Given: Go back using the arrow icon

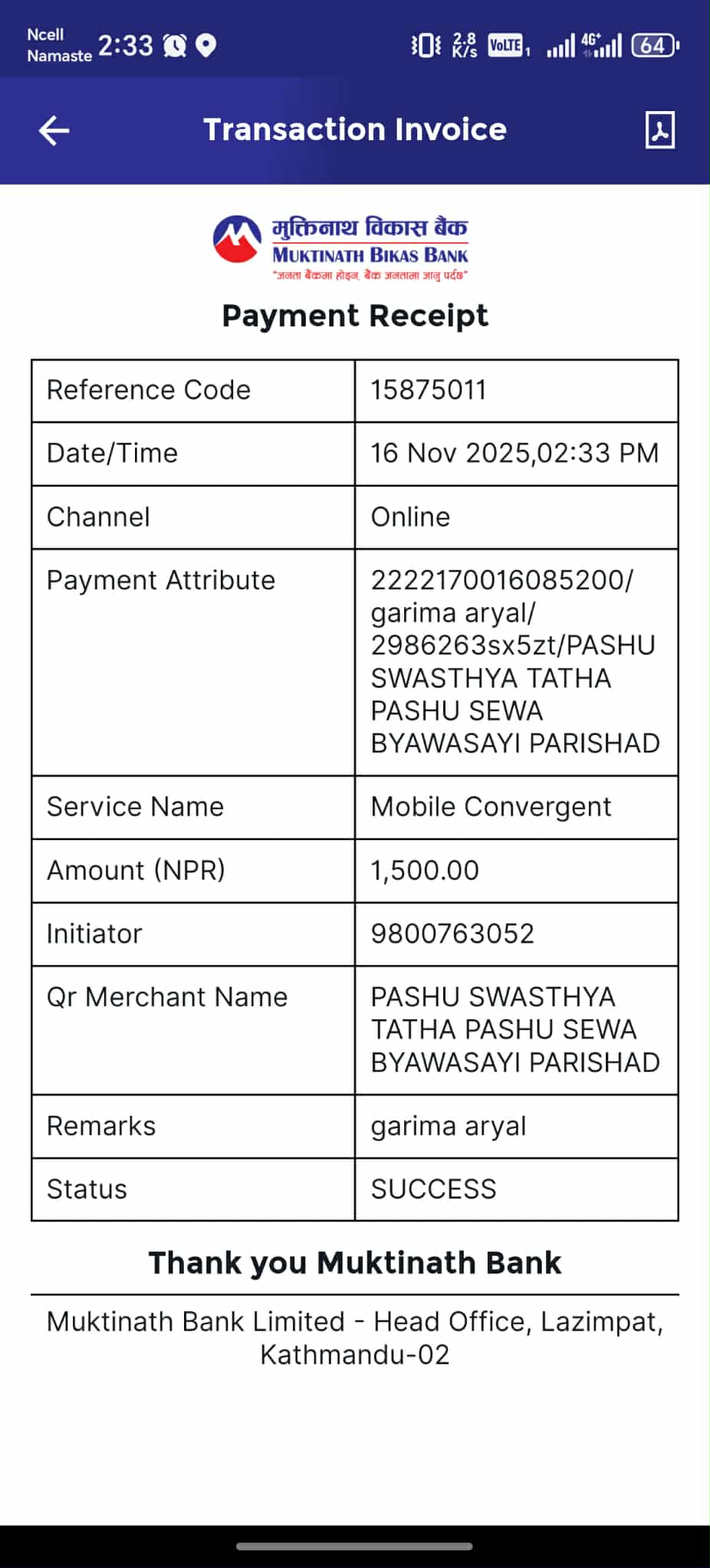Looking at the screenshot, I should (x=54, y=130).
